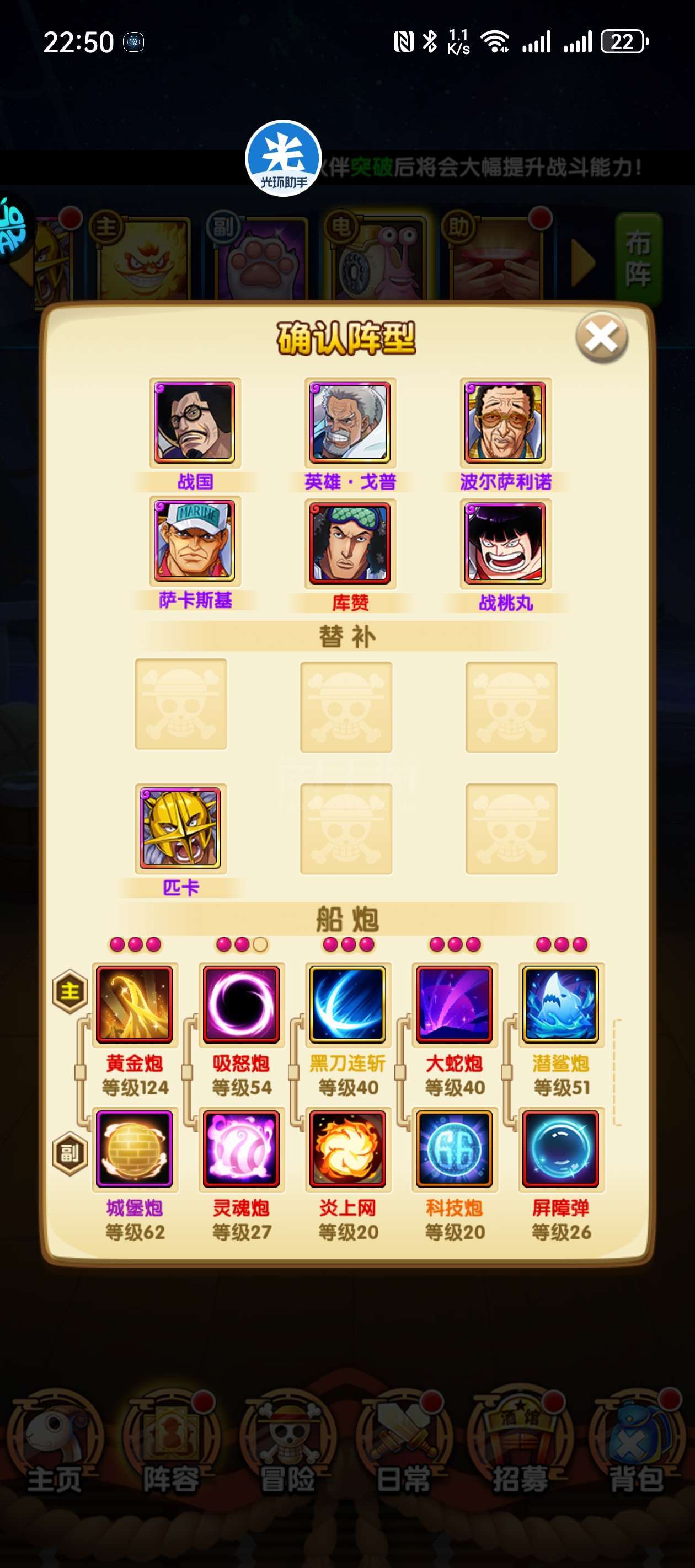This screenshot has height=1568, width=695.
Task: Select the 库赞 hero portrait
Action: click(350, 543)
